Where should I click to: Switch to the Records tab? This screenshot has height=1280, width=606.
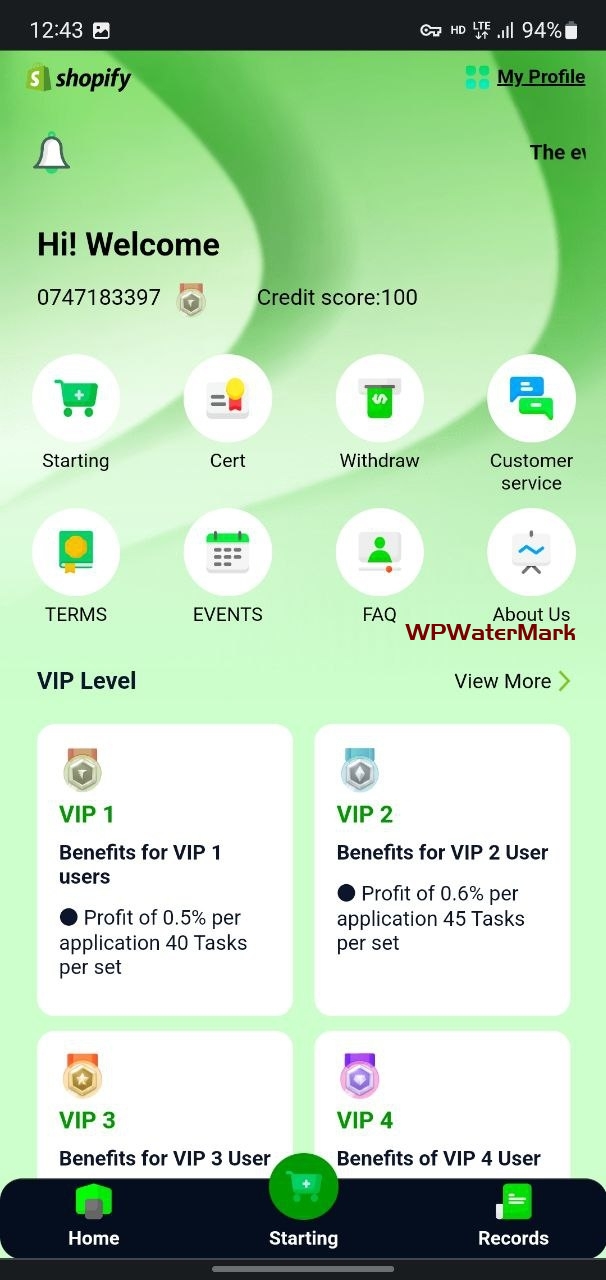point(513,1215)
